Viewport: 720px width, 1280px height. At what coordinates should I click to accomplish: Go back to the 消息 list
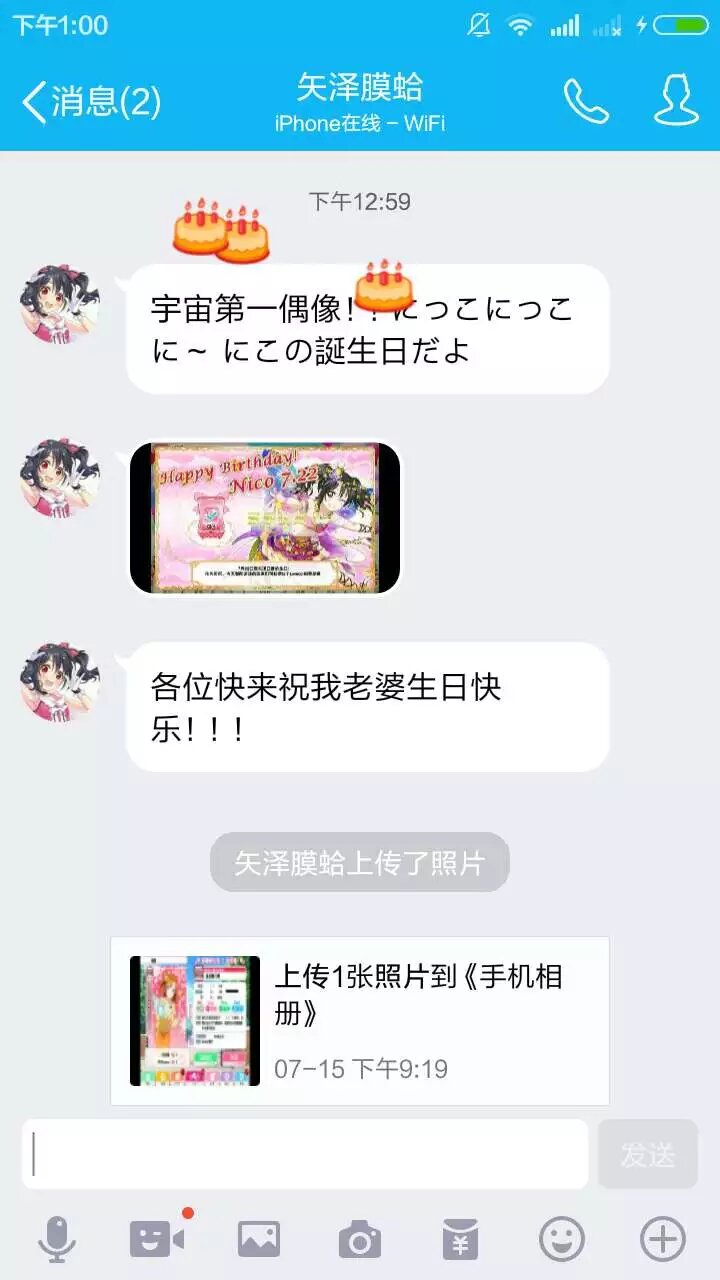click(90, 102)
